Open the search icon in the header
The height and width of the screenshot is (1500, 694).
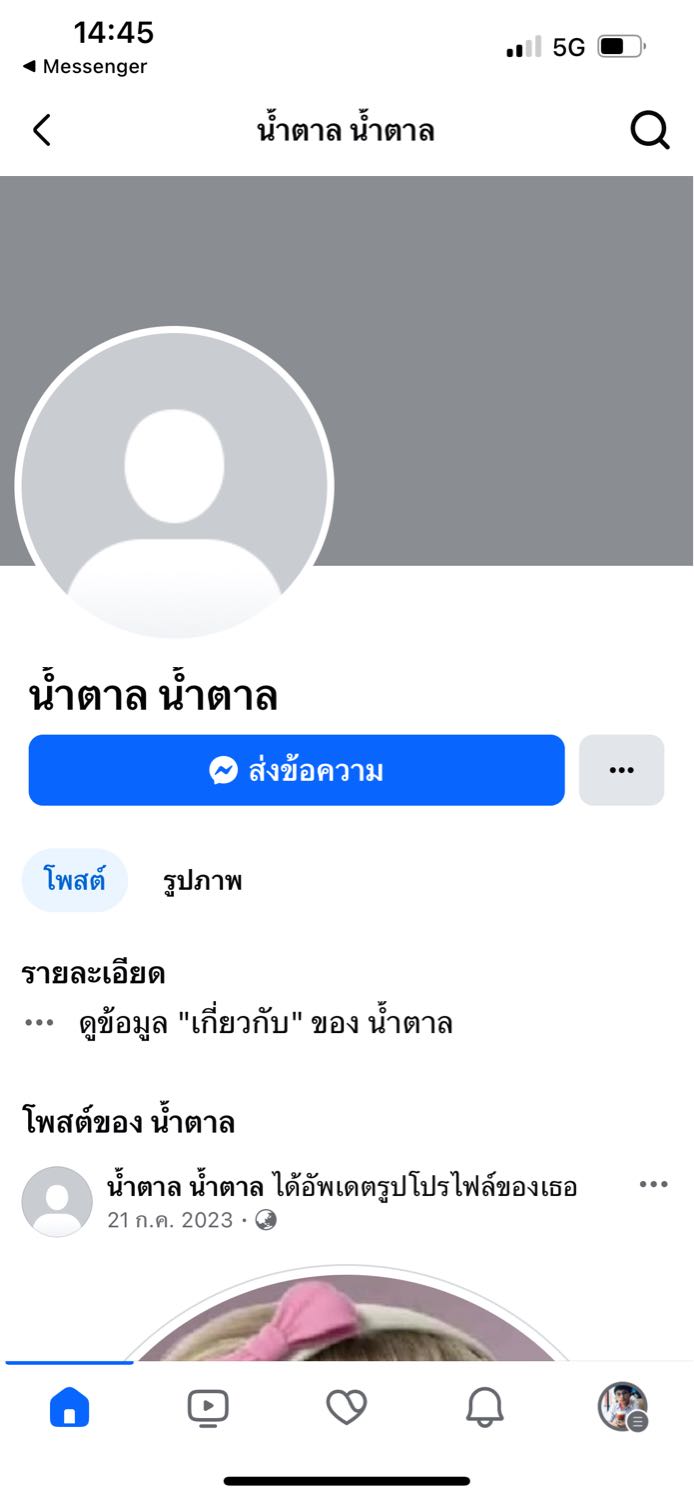(x=650, y=130)
